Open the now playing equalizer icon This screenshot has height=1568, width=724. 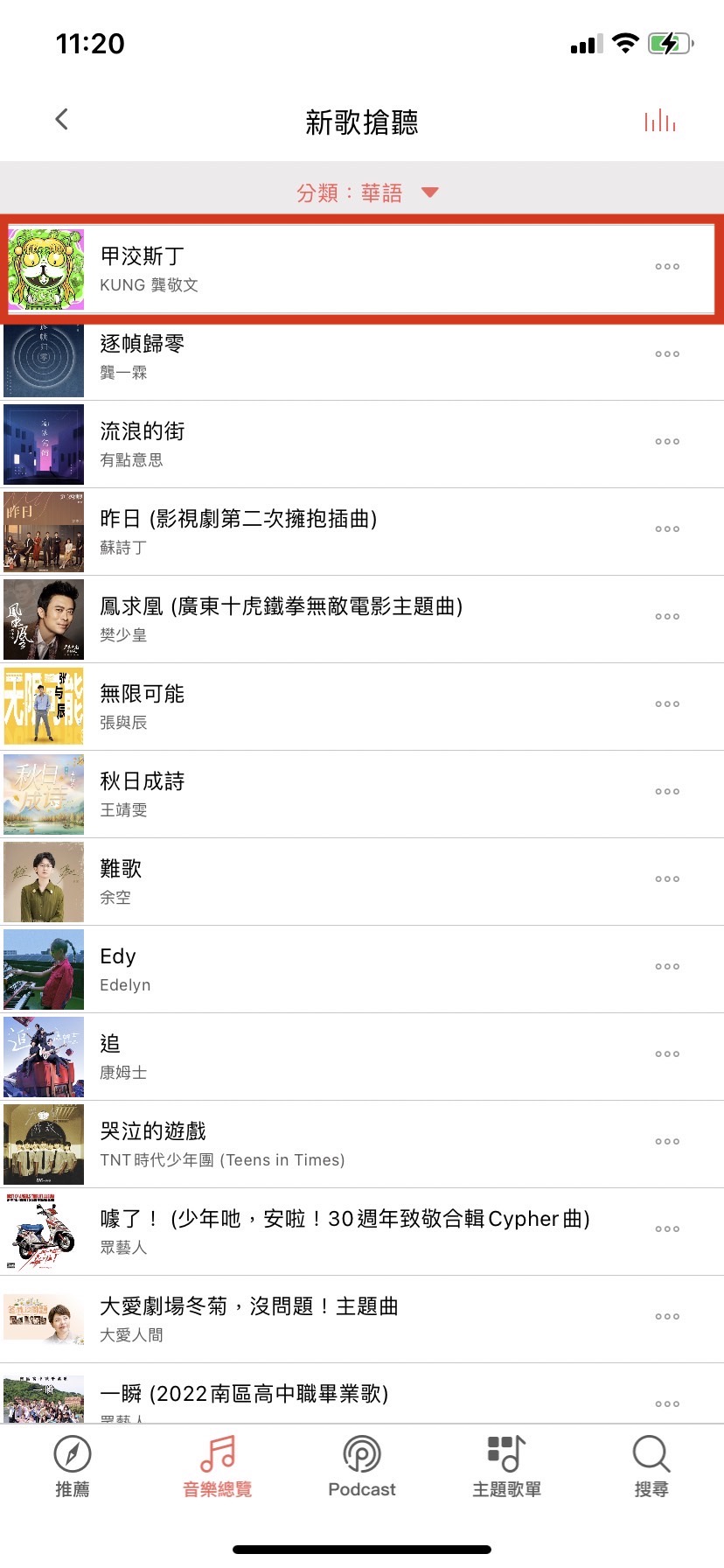coord(660,121)
